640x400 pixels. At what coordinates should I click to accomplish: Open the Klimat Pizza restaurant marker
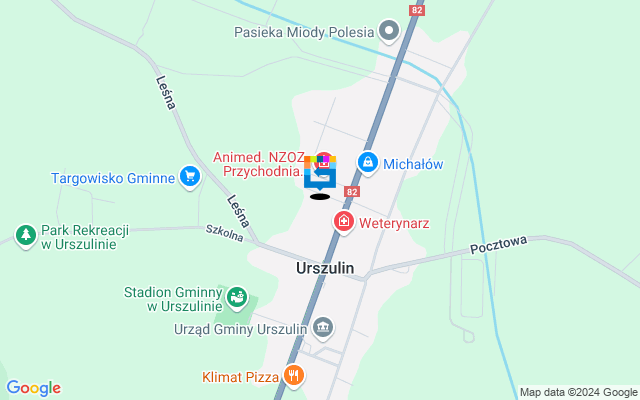pos(293,376)
